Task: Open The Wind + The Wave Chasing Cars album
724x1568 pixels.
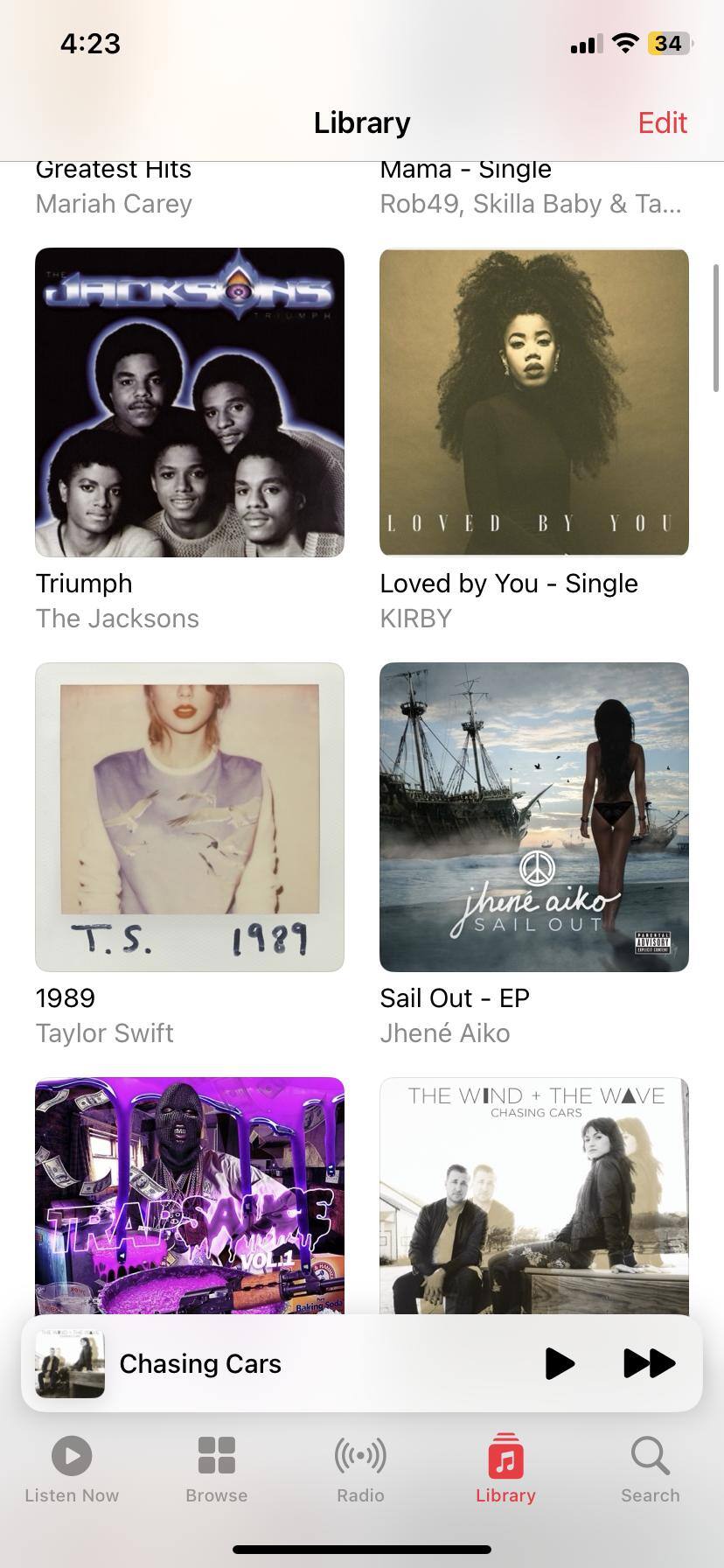Action: 533,1194
